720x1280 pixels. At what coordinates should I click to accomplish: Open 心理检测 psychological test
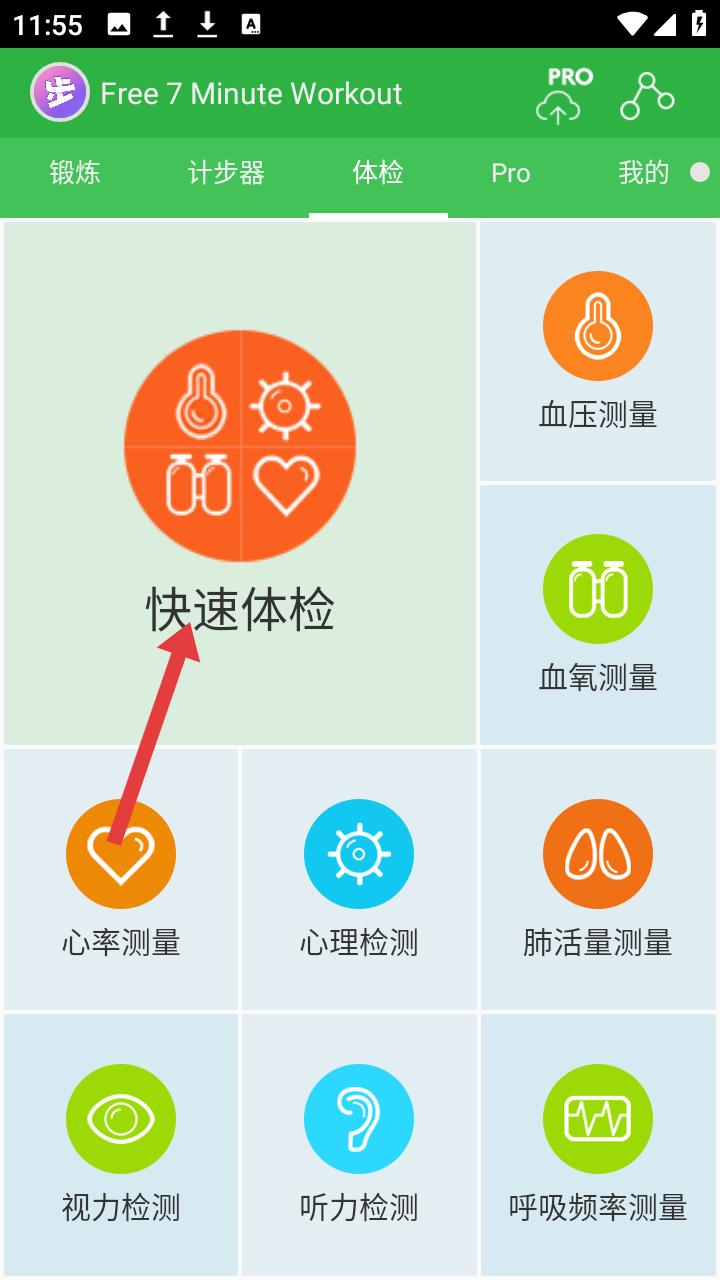tap(359, 879)
